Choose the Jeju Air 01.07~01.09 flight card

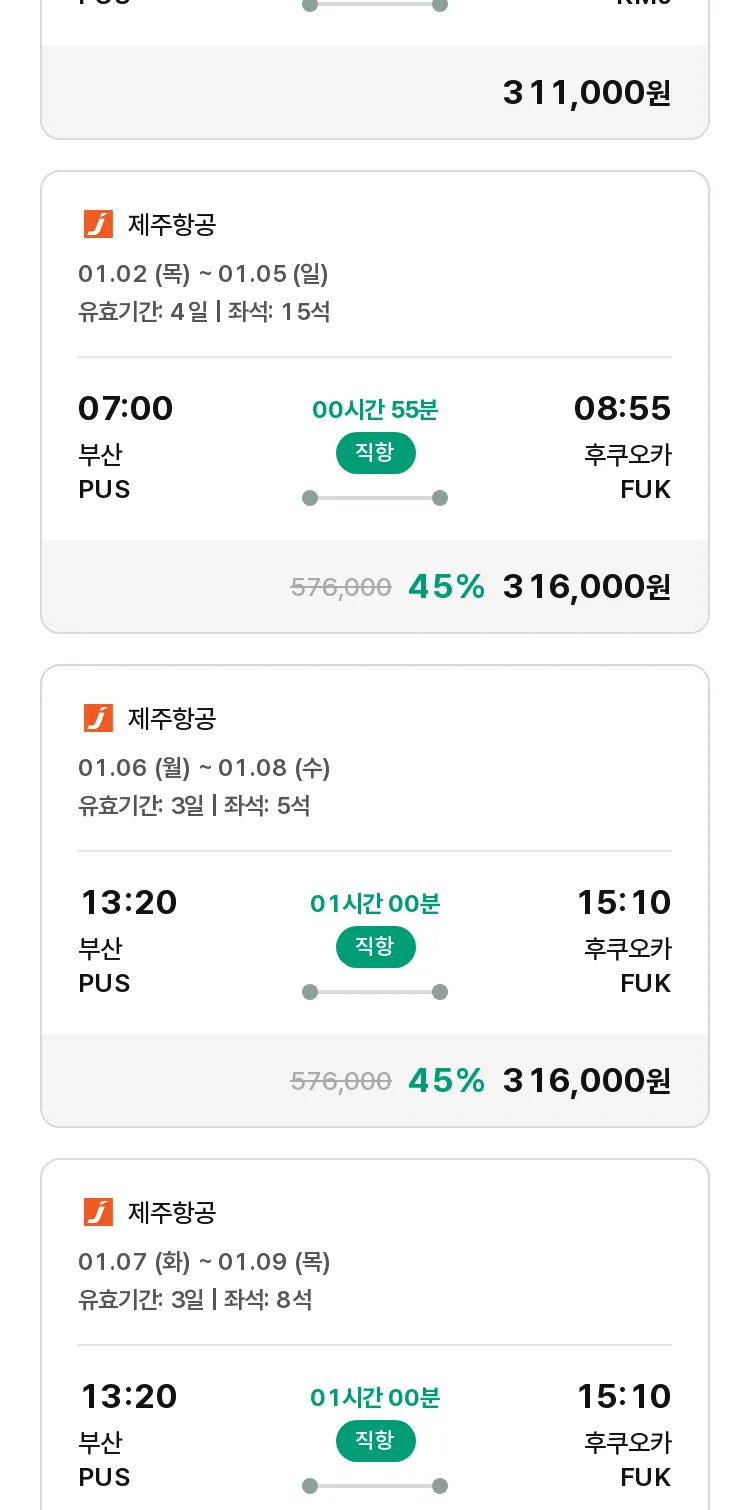pos(375,1335)
